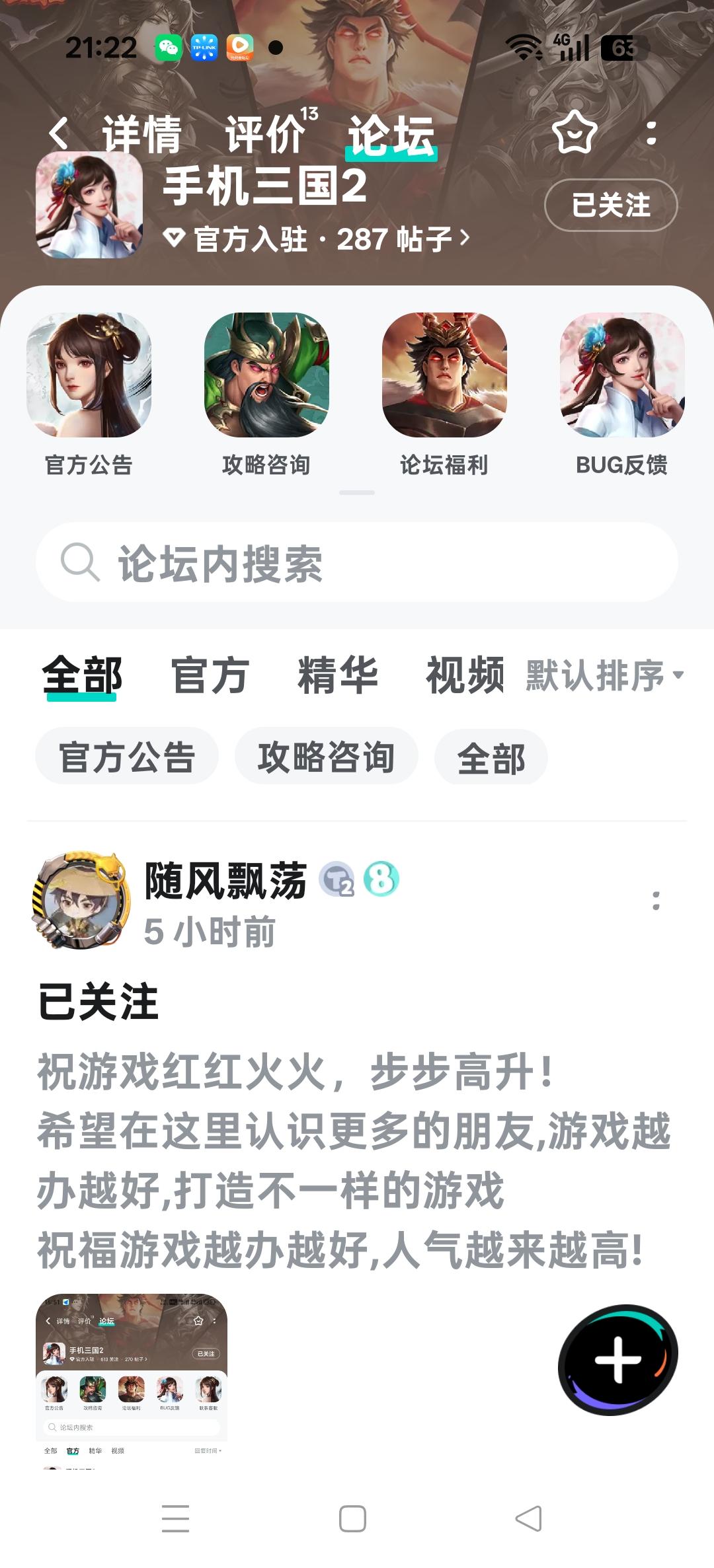Expand sections using the drag handle bar

pyautogui.click(x=356, y=492)
